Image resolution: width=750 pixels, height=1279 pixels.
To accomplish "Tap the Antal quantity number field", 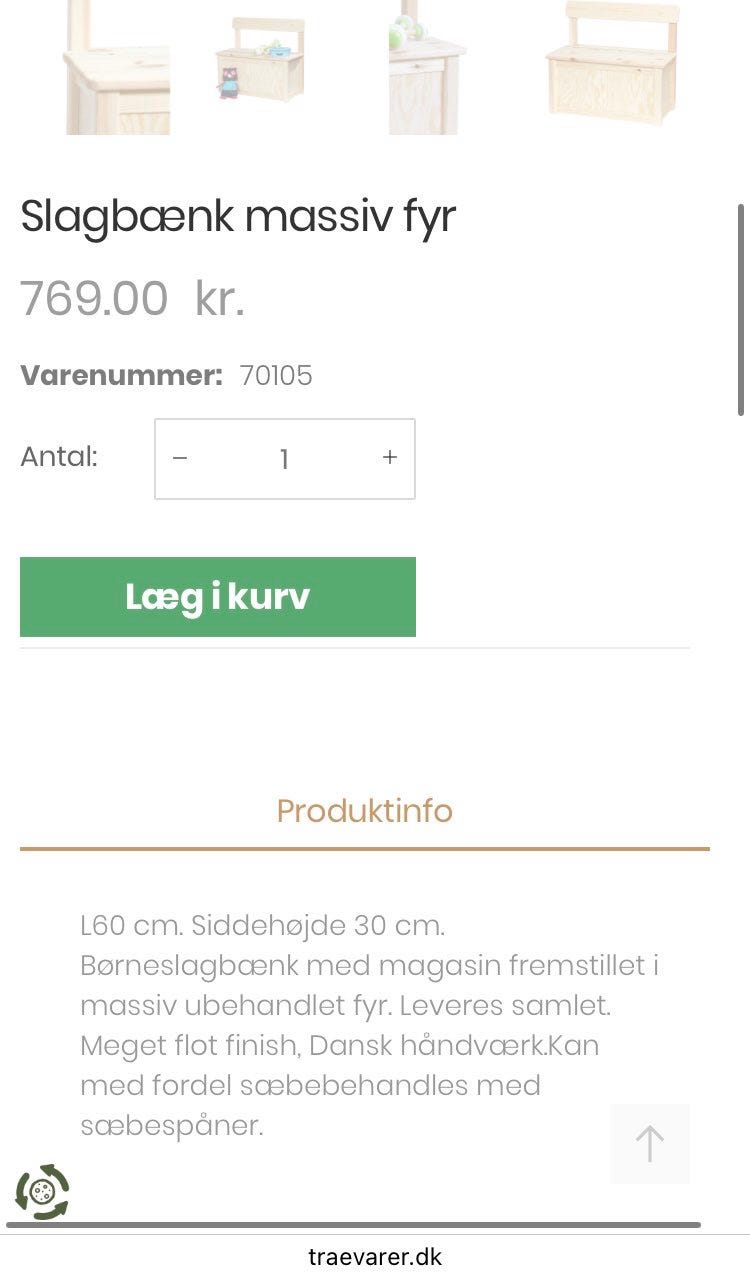I will (x=284, y=459).
